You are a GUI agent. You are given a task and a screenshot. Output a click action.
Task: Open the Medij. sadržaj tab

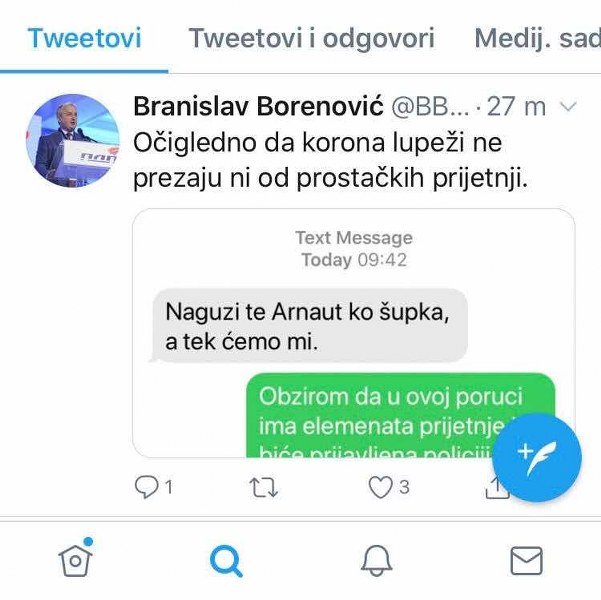tap(536, 39)
